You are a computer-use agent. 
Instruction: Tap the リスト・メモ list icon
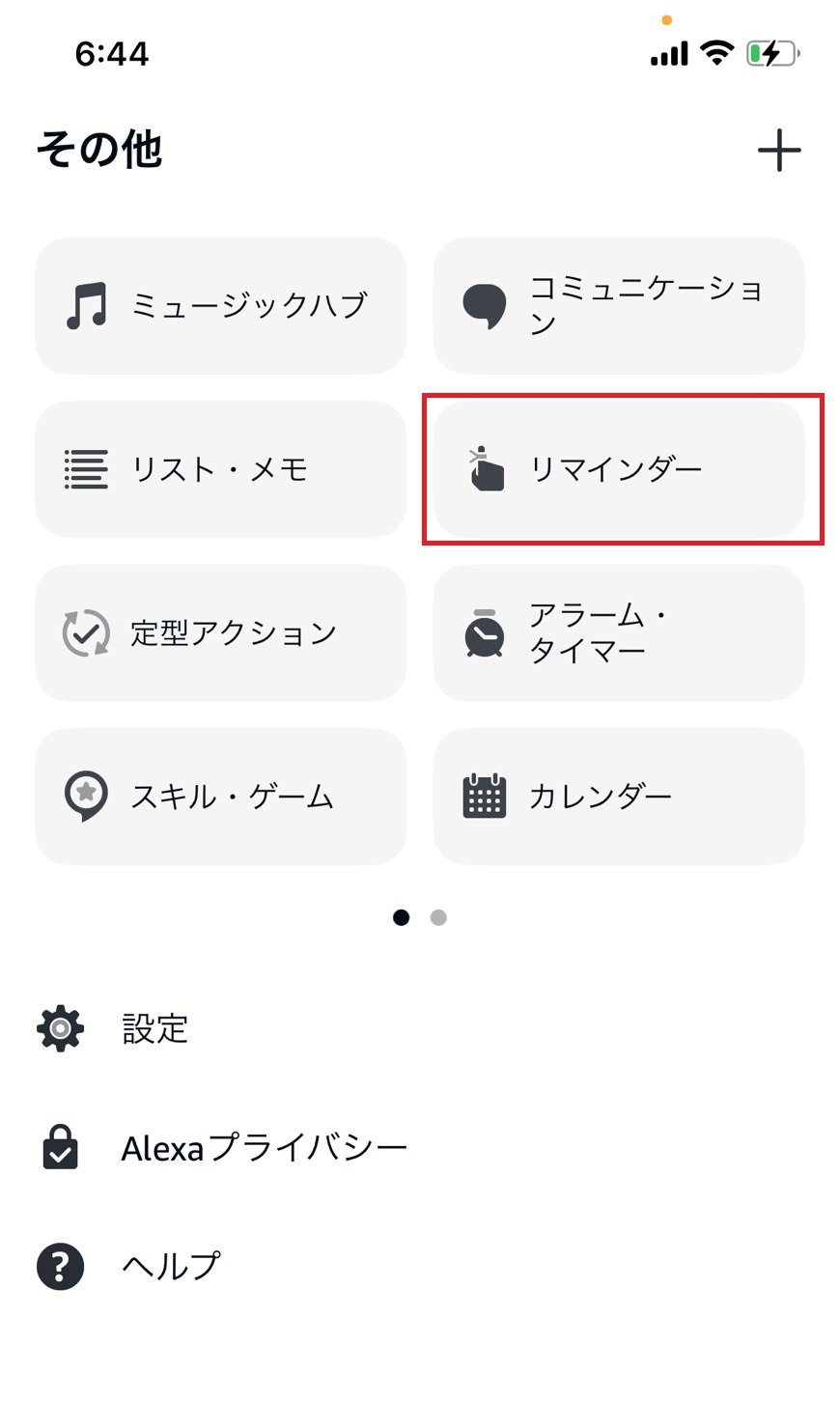[x=86, y=469]
